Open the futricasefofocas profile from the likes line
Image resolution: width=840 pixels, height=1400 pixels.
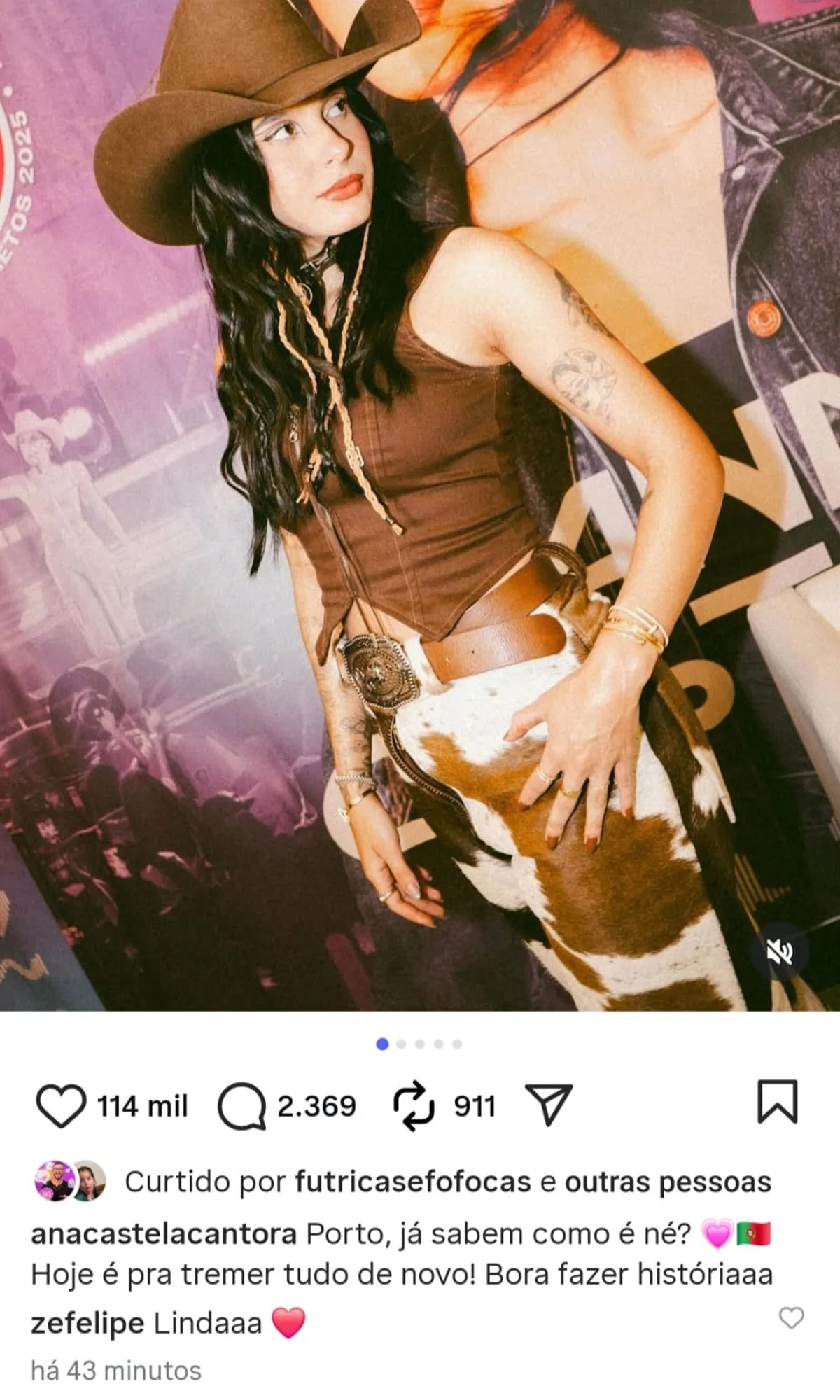click(412, 1182)
